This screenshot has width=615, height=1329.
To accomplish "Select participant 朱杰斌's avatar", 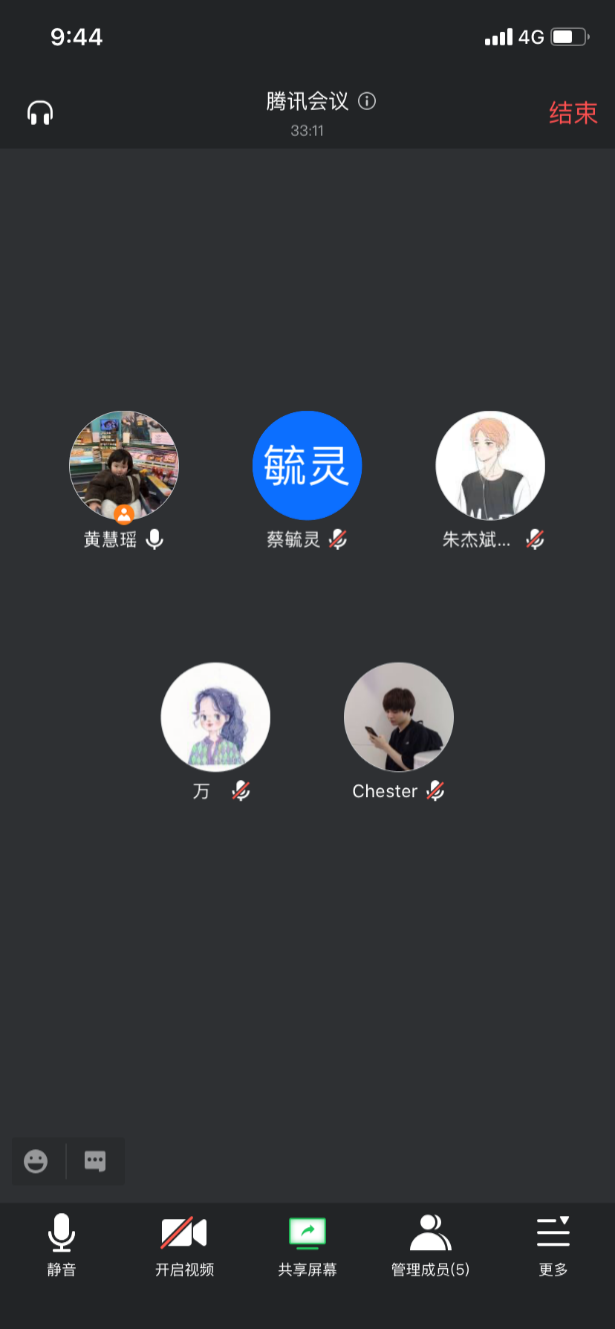I will tap(490, 465).
